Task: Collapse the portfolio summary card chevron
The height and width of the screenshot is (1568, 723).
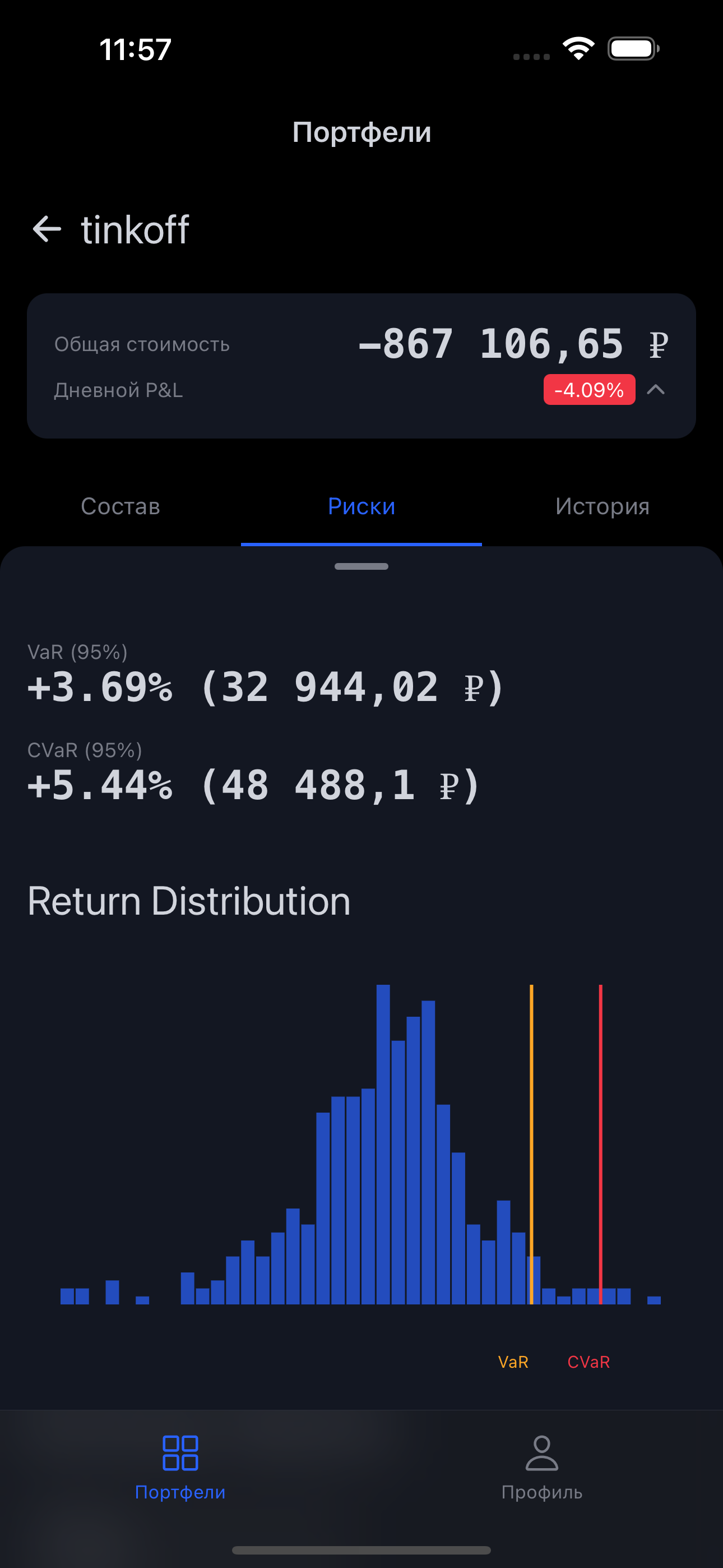Action: pos(655,390)
